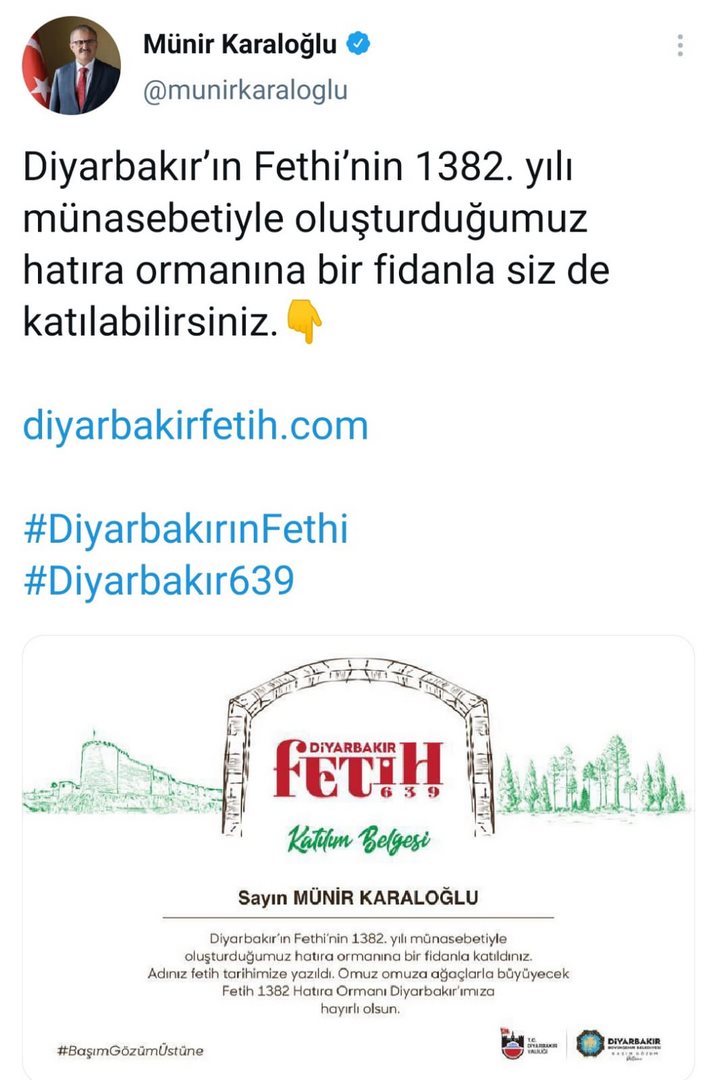Open hashtag #DiyarbakırınFethi
Viewport: 717px width, 1080px height.
pyautogui.click(x=186, y=528)
